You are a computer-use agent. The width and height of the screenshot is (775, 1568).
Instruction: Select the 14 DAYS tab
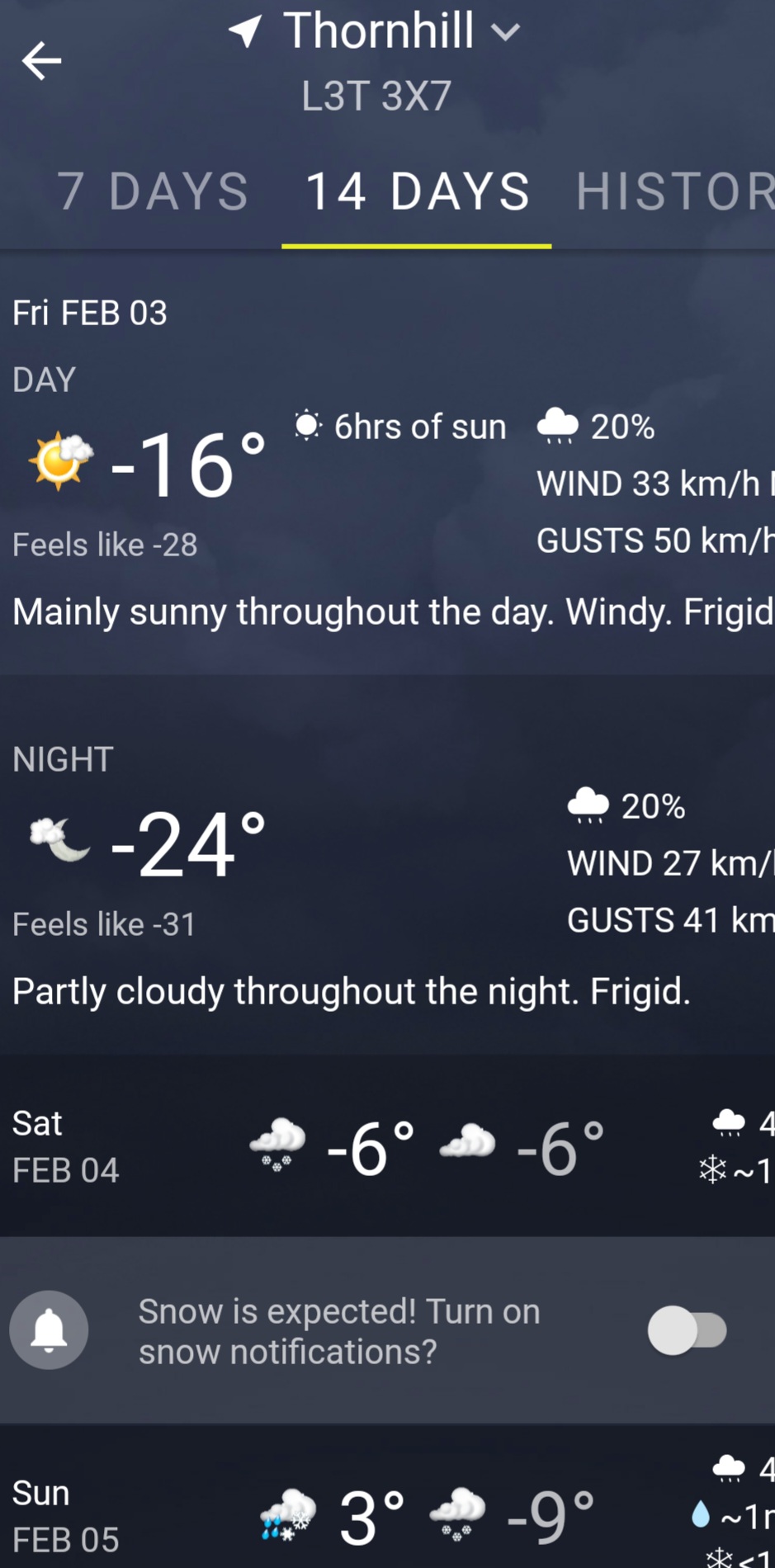[x=417, y=191]
